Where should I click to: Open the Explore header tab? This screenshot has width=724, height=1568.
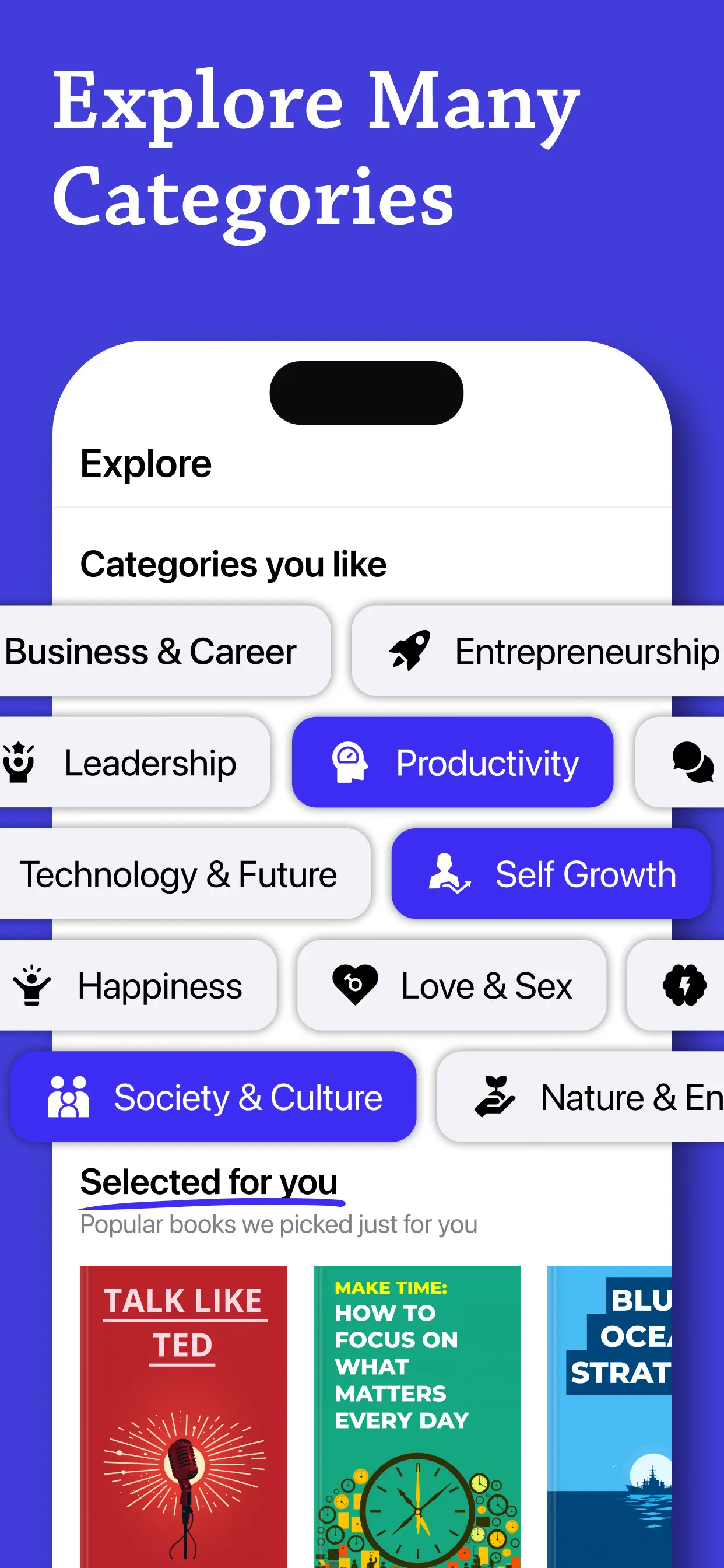click(x=145, y=463)
